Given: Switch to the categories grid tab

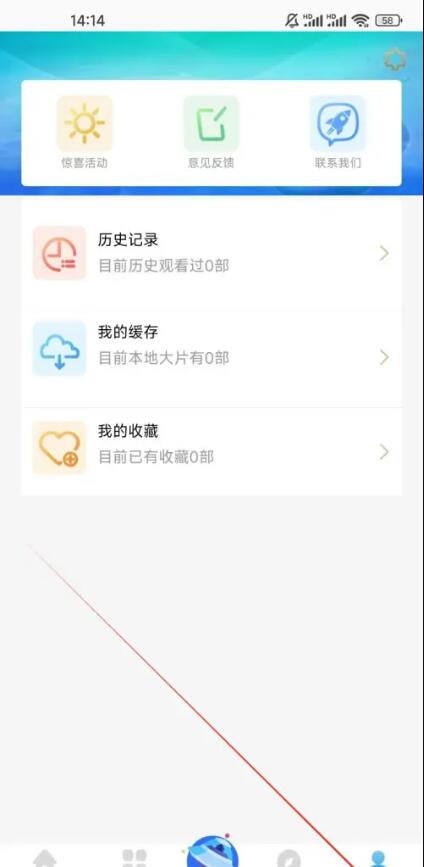Looking at the screenshot, I should pos(134,858).
